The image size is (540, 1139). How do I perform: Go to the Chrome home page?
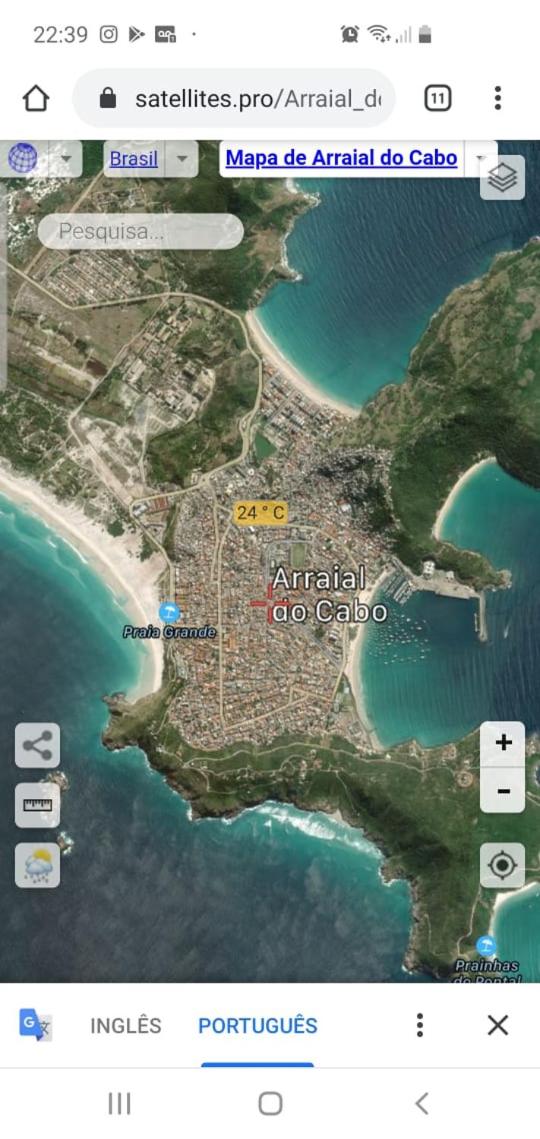(x=36, y=98)
